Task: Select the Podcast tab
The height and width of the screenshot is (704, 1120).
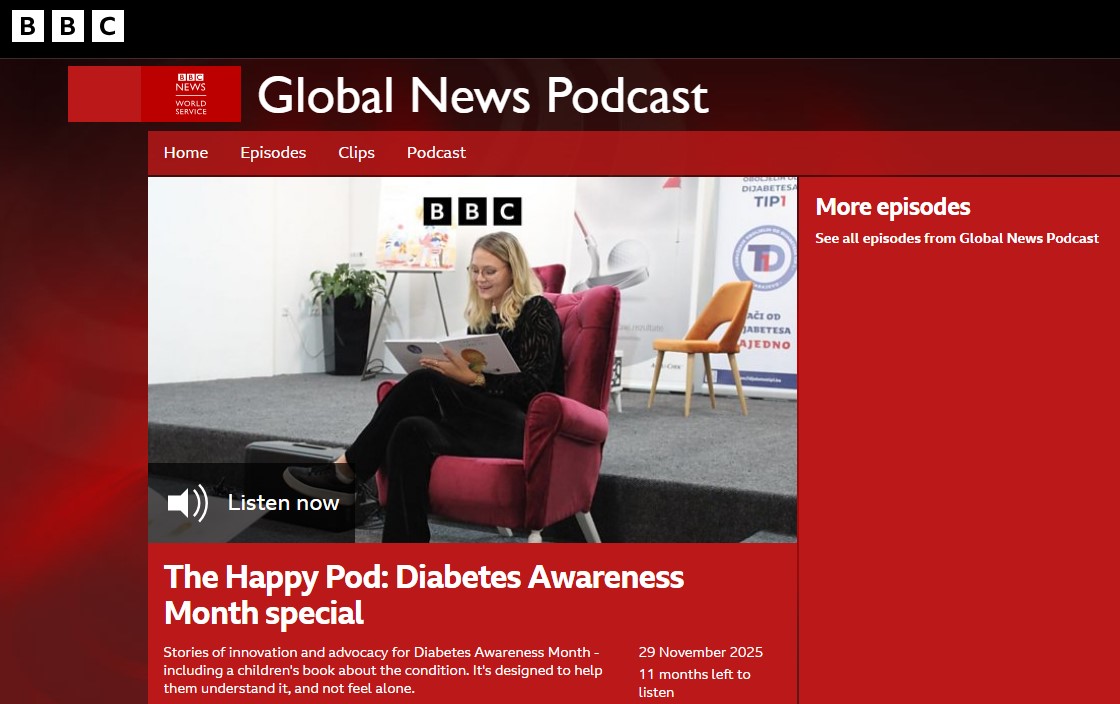Action: tap(436, 153)
